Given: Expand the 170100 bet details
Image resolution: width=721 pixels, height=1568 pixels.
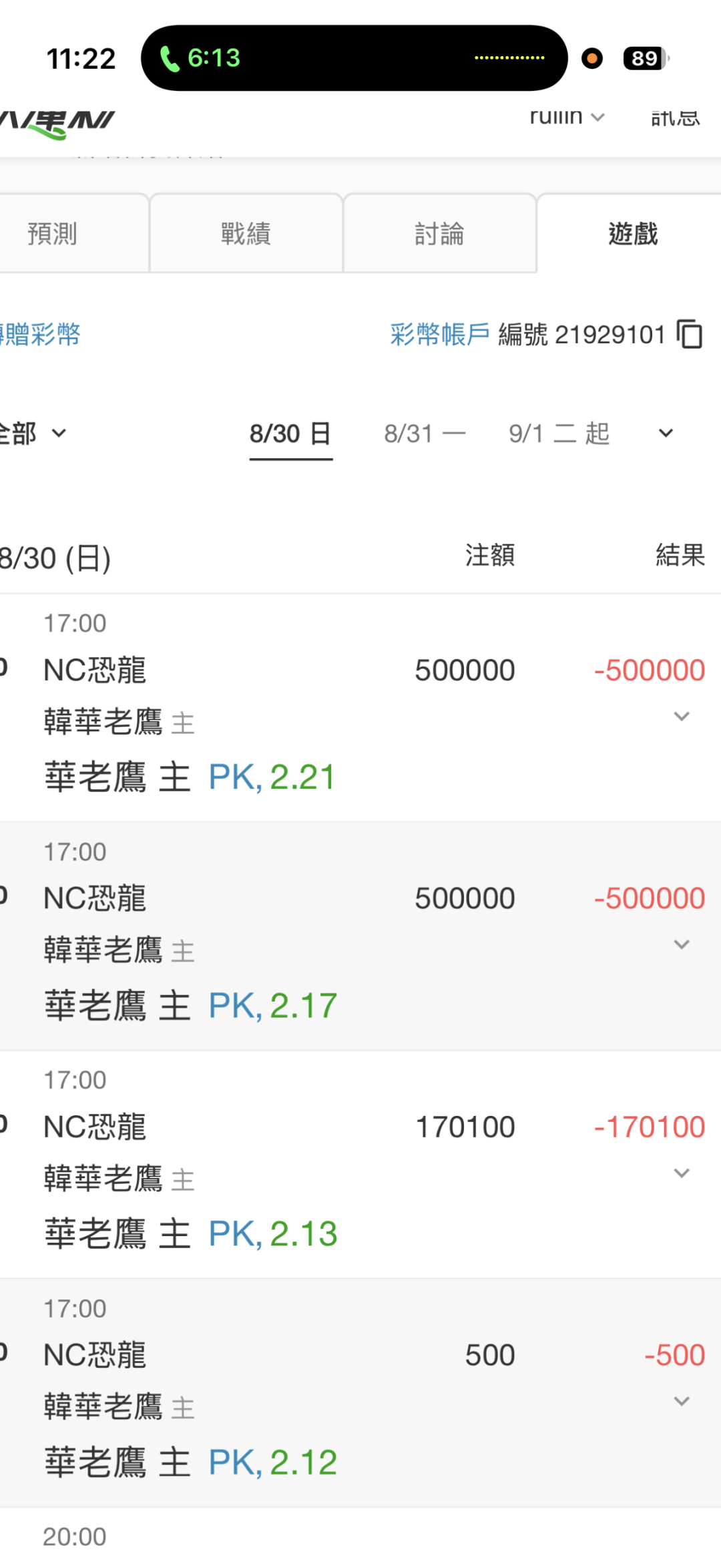Looking at the screenshot, I should click(681, 1173).
